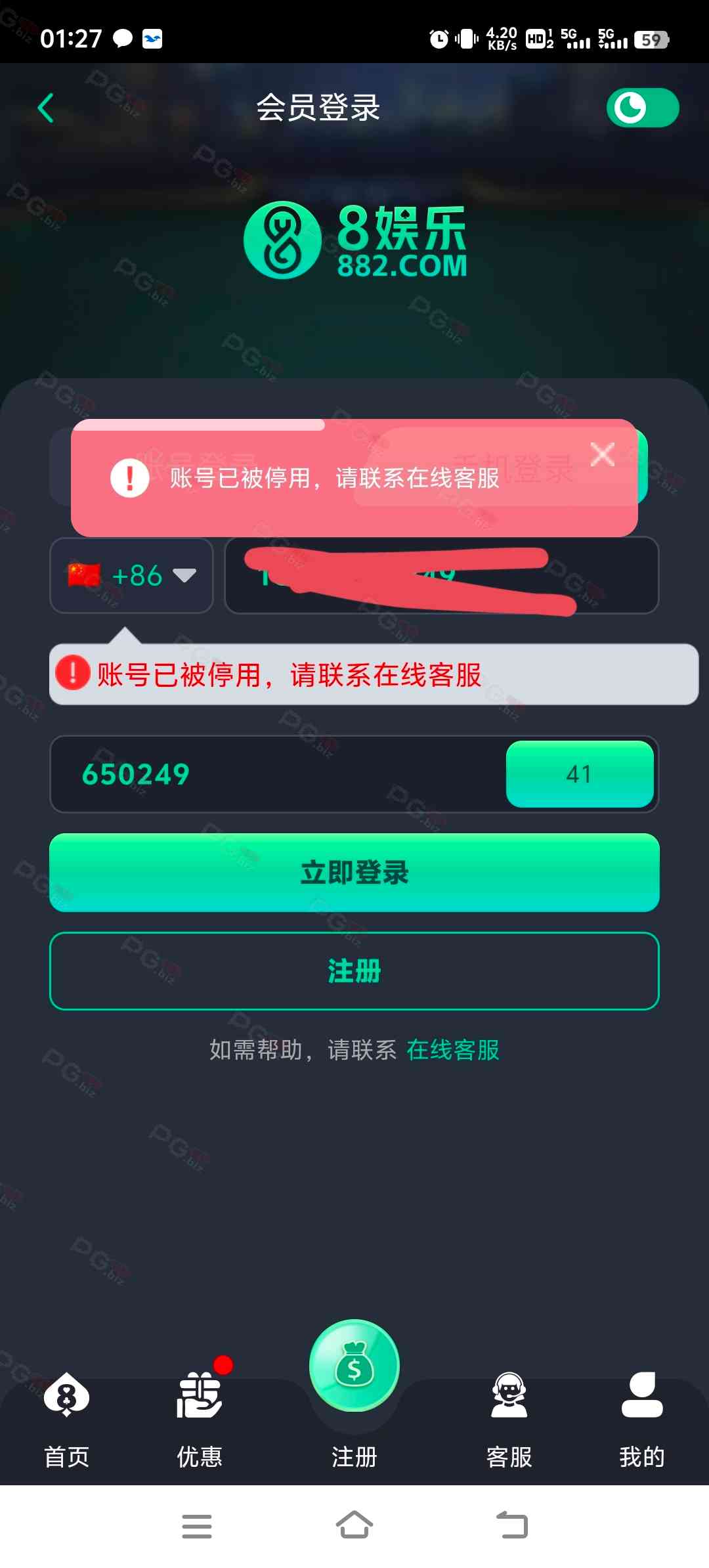Screen dimensions: 709x1568
Task: Tap the outlined 注册 register button
Action: pyautogui.click(x=354, y=971)
